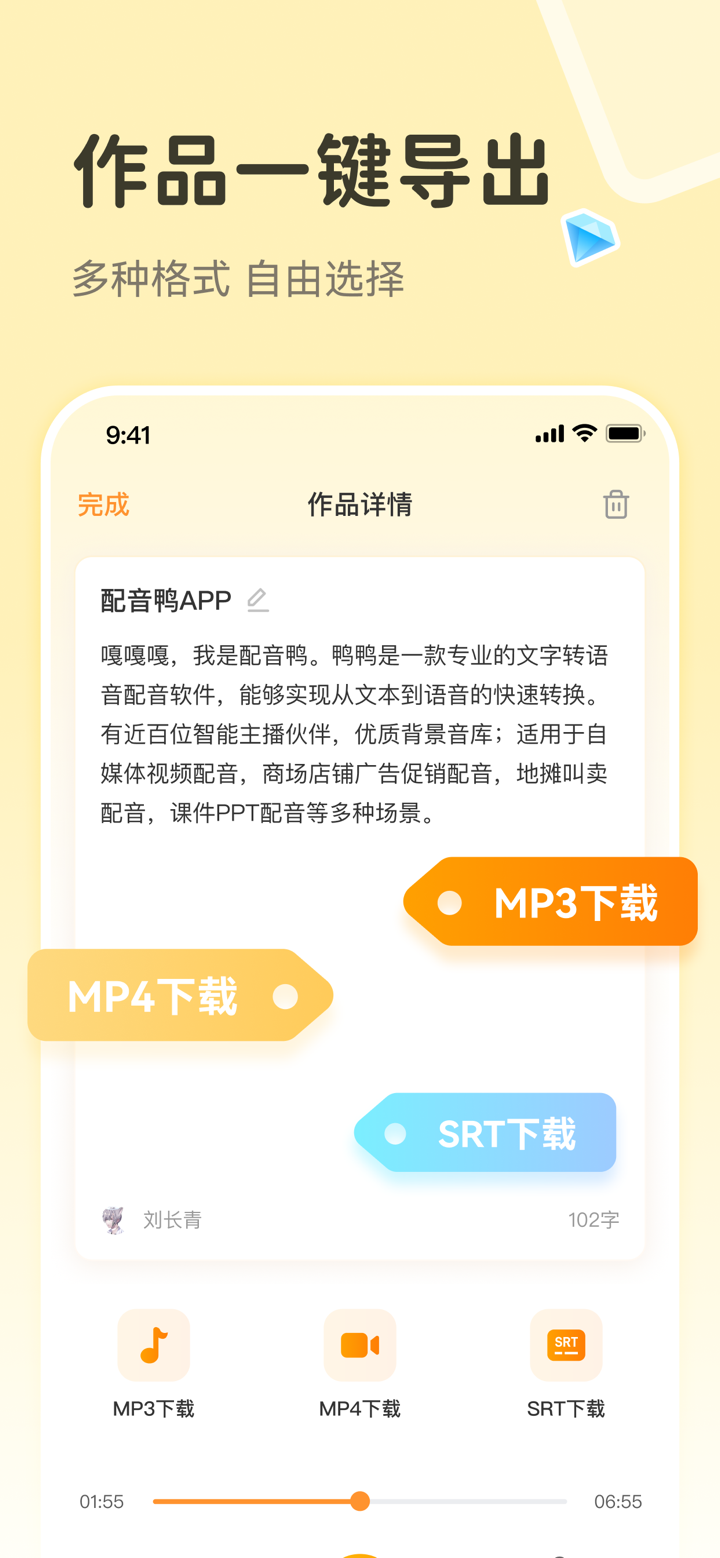
Task: Tap the battery icon in the status bar
Action: click(625, 433)
